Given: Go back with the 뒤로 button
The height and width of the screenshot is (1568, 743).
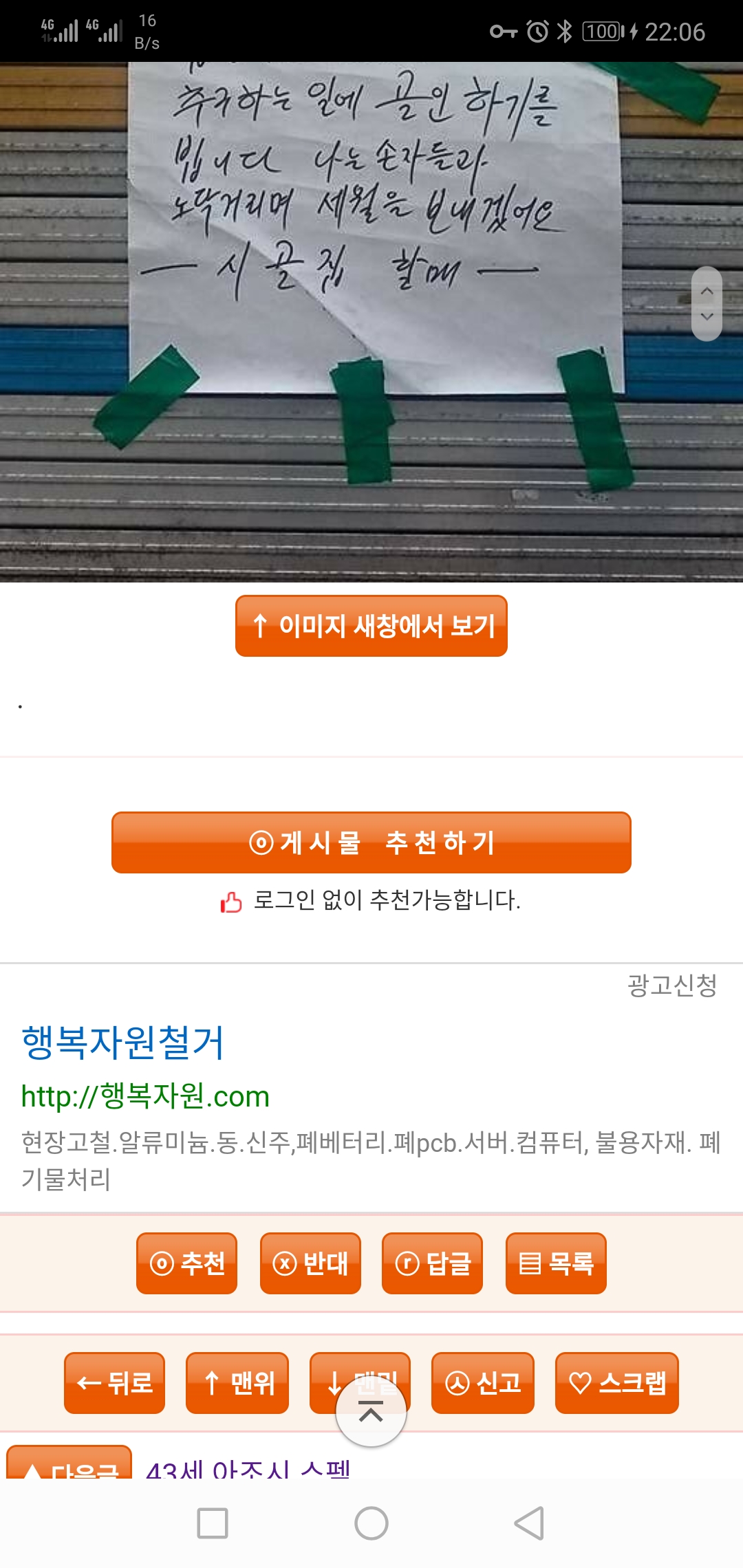Looking at the screenshot, I should [114, 1383].
